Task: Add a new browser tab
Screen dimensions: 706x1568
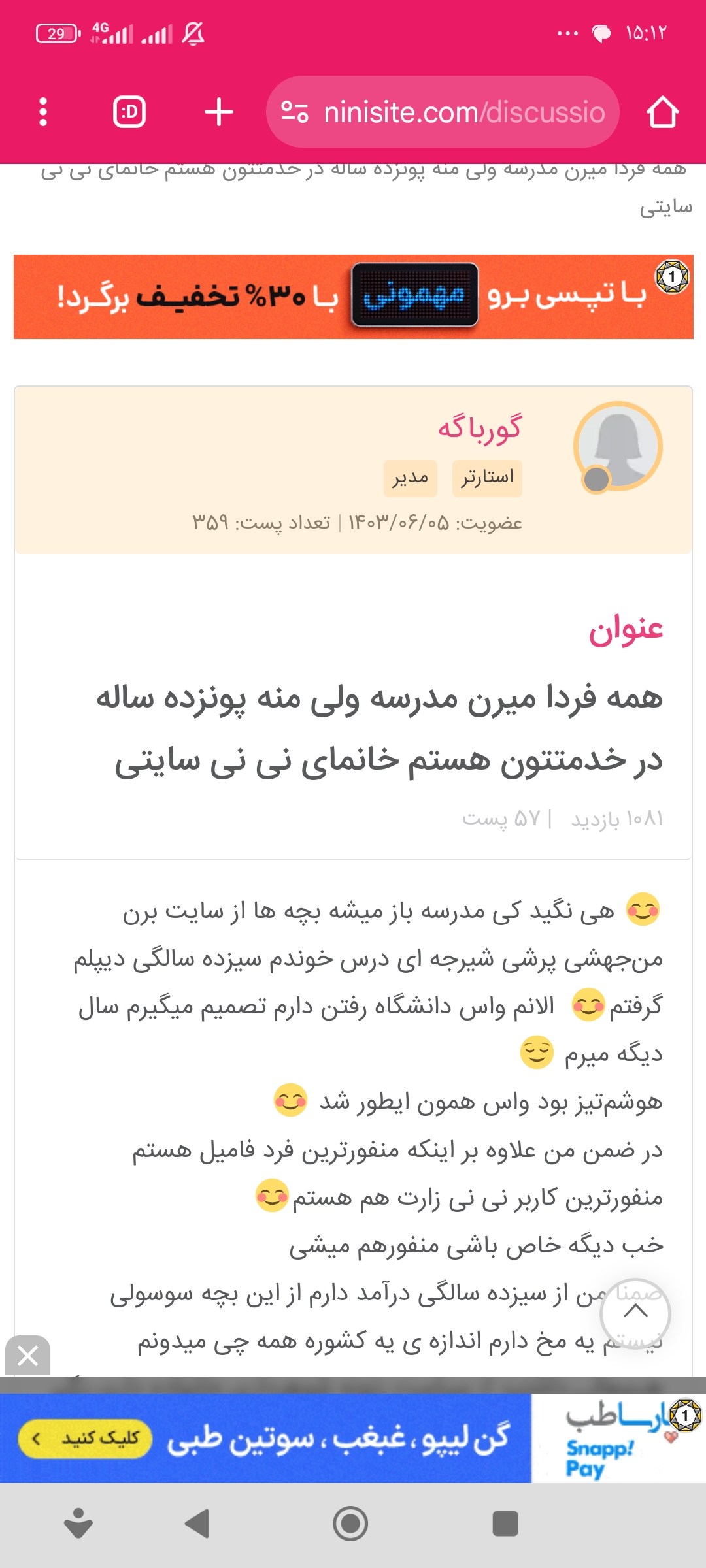Action: click(x=219, y=112)
